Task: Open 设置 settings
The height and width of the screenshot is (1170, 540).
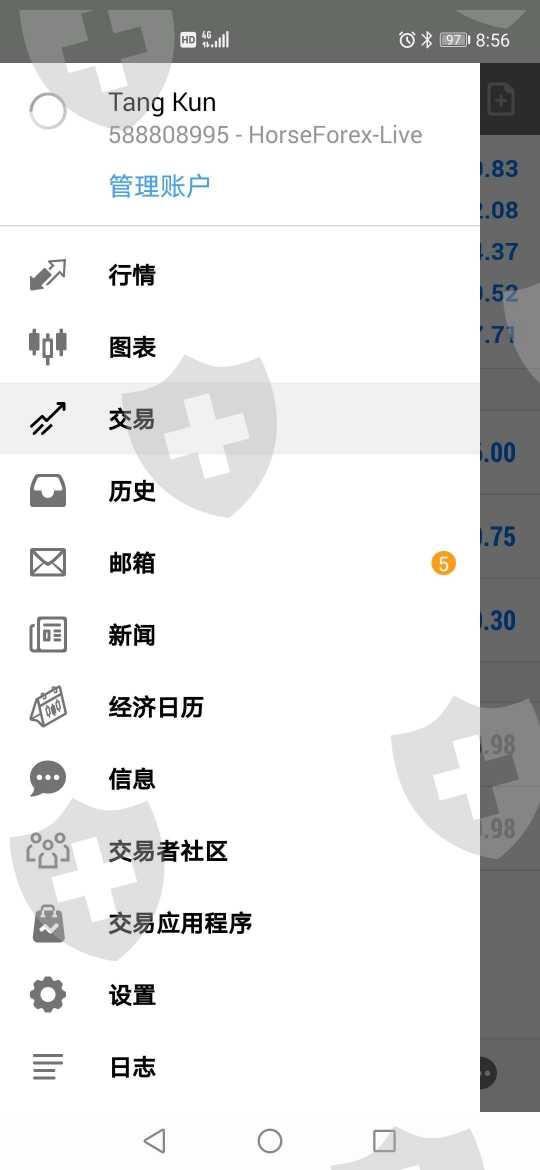Action: click(239, 995)
